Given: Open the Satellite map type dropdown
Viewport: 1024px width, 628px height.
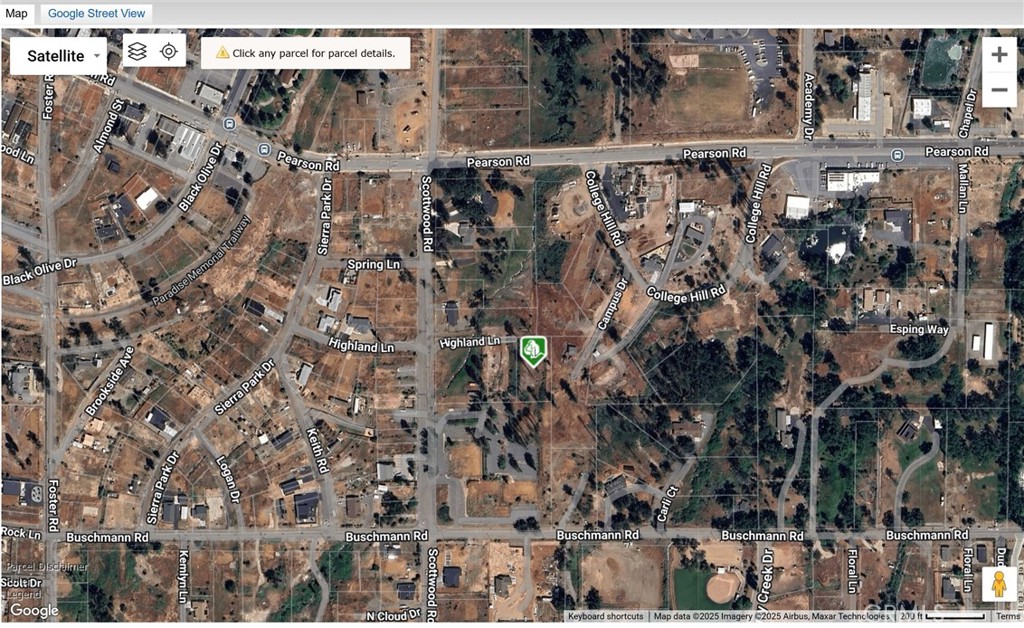Looking at the screenshot, I should pyautogui.click(x=59, y=56).
